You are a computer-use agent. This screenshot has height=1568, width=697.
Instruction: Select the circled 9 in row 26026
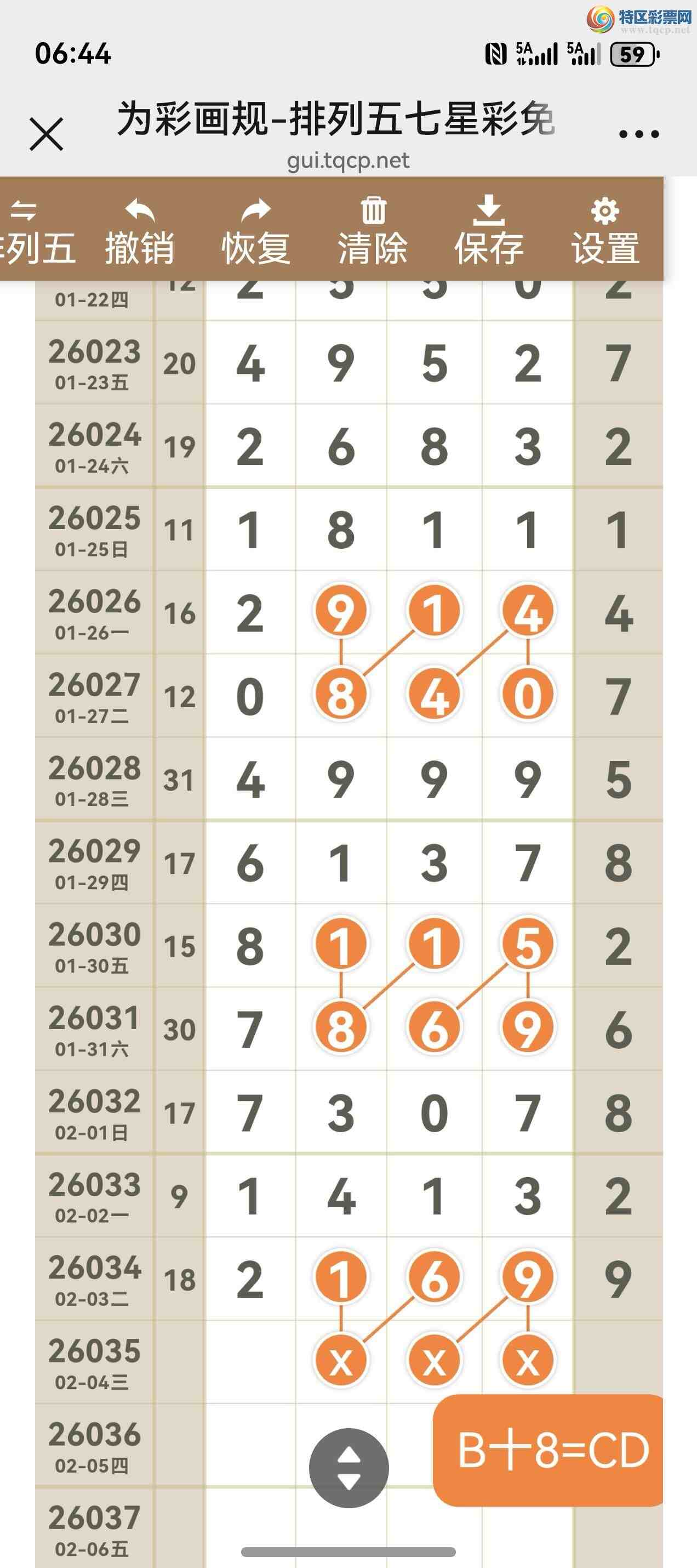(x=341, y=612)
